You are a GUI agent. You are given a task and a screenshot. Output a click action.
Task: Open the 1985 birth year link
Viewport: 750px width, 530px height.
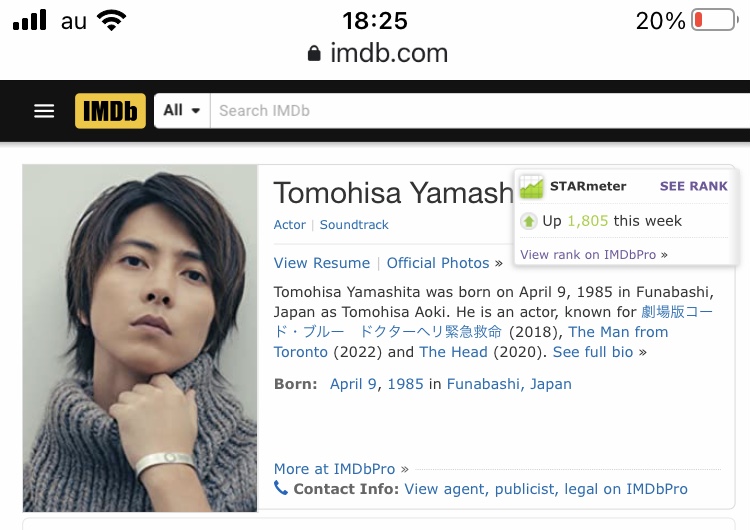coord(405,384)
